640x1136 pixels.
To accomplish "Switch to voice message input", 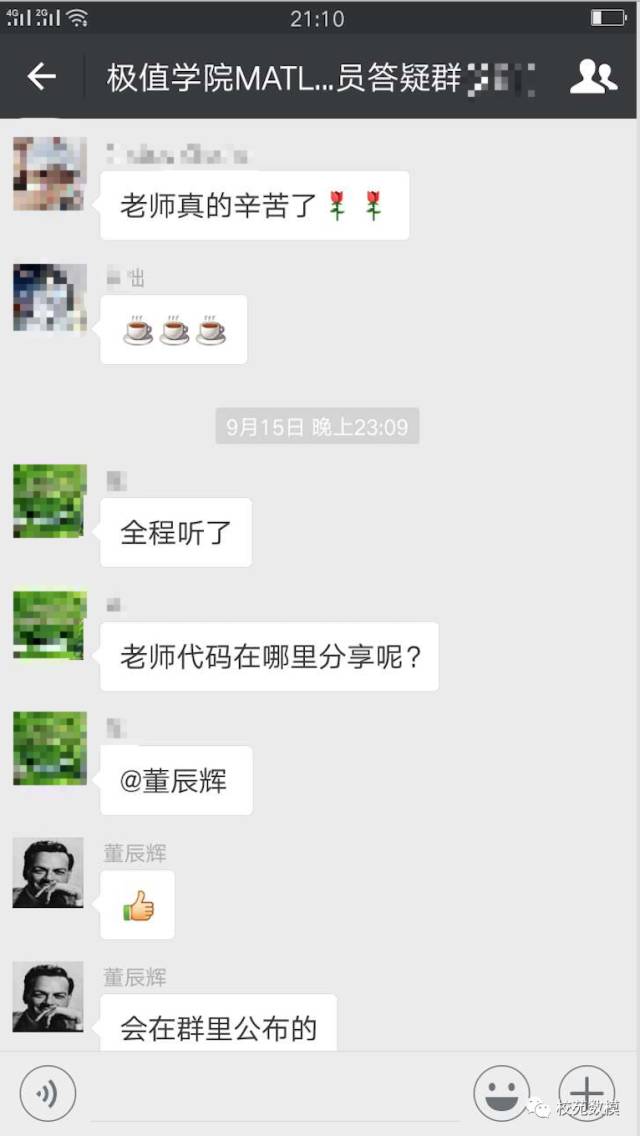I will pyautogui.click(x=48, y=1093).
